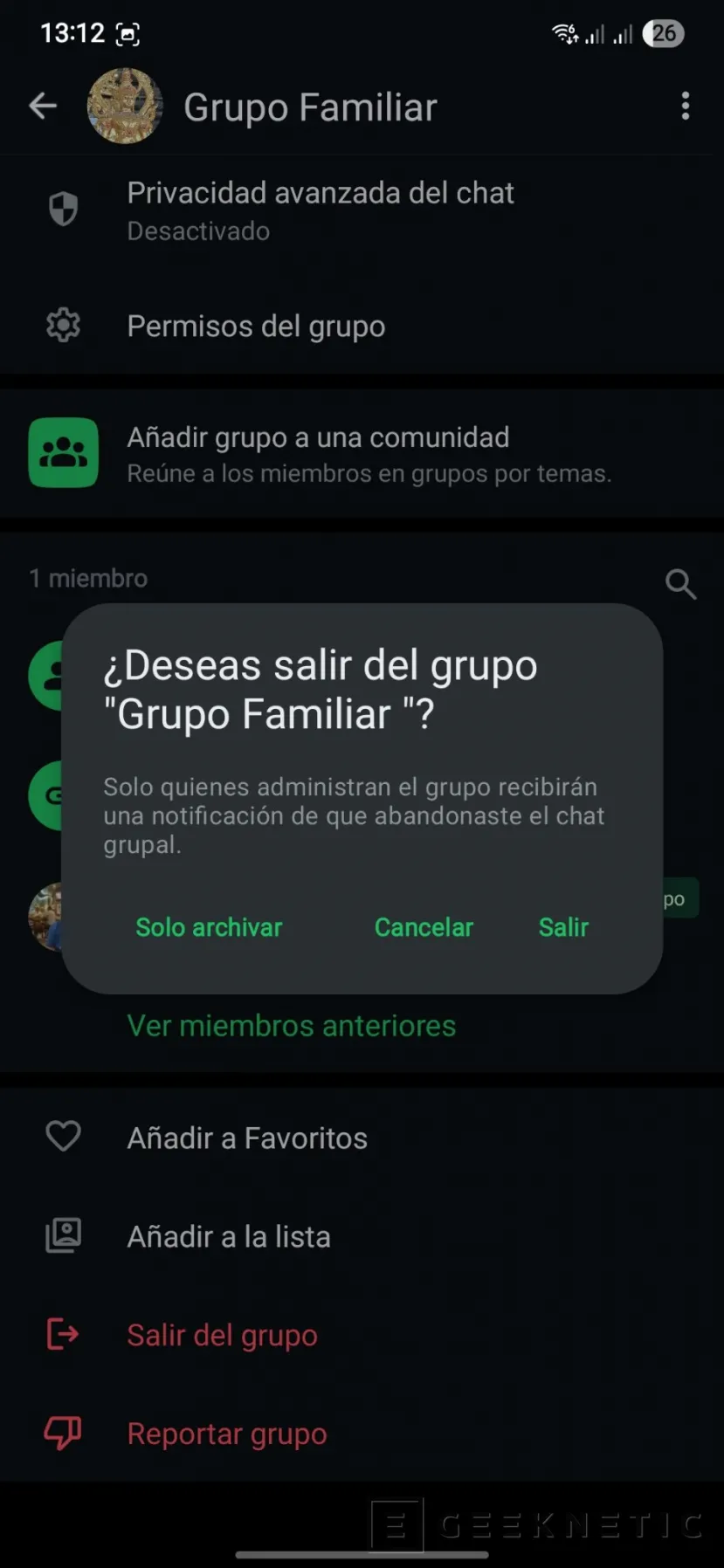Image resolution: width=724 pixels, height=1568 pixels.
Task: Open the group's privacy shield icon
Action: point(63,210)
